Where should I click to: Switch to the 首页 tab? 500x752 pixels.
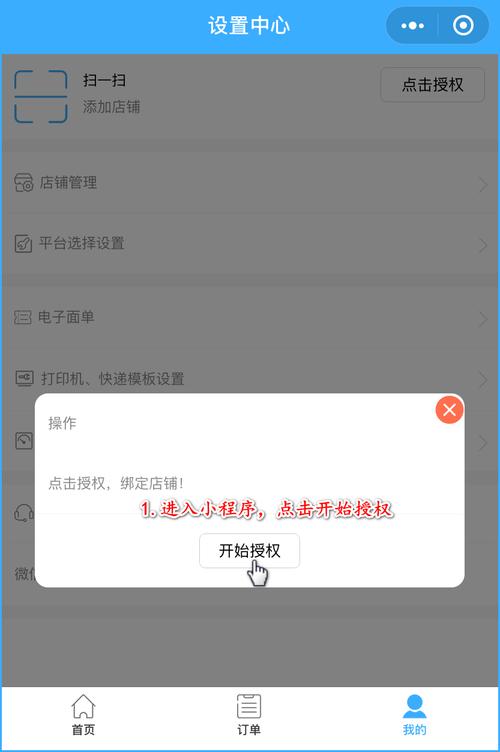tap(83, 715)
